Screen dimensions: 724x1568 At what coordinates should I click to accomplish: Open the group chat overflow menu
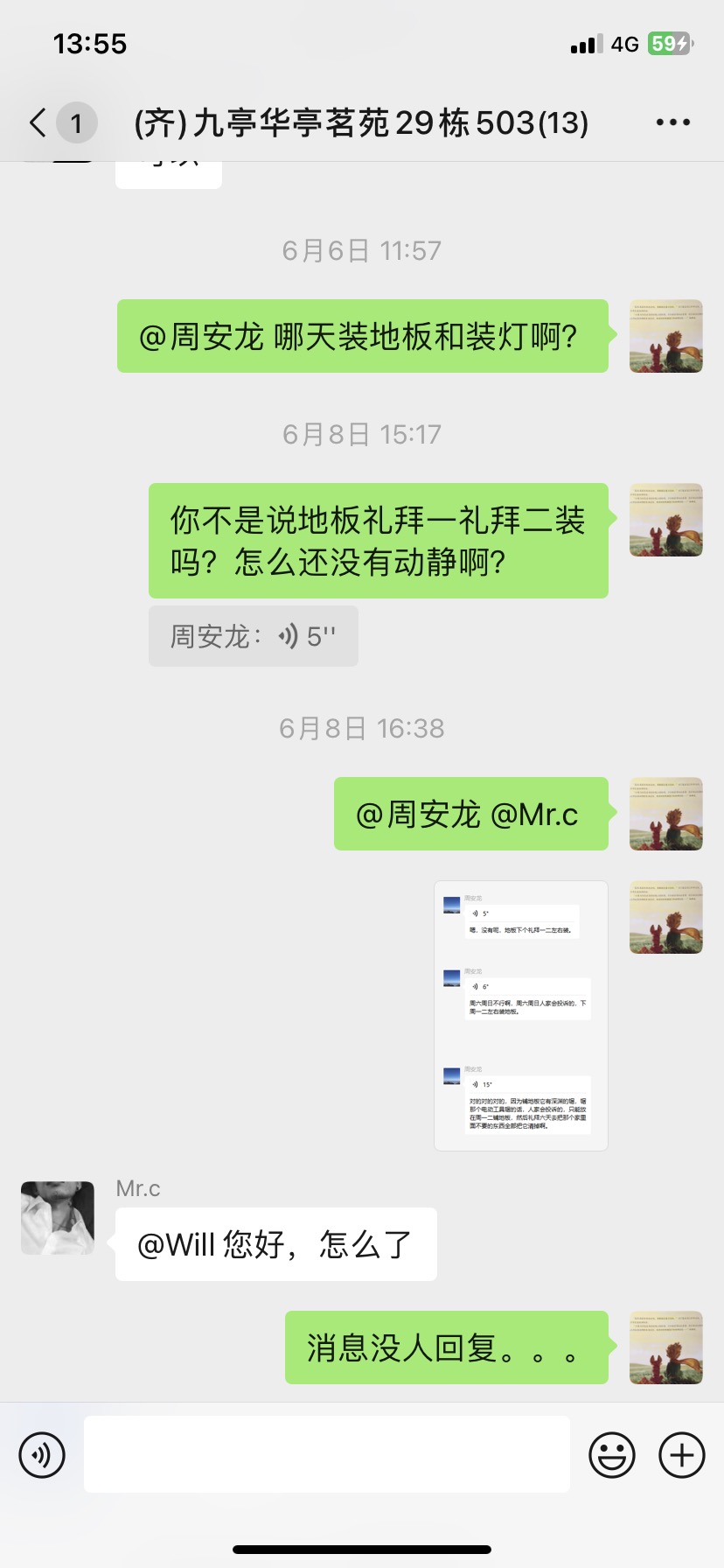(672, 122)
